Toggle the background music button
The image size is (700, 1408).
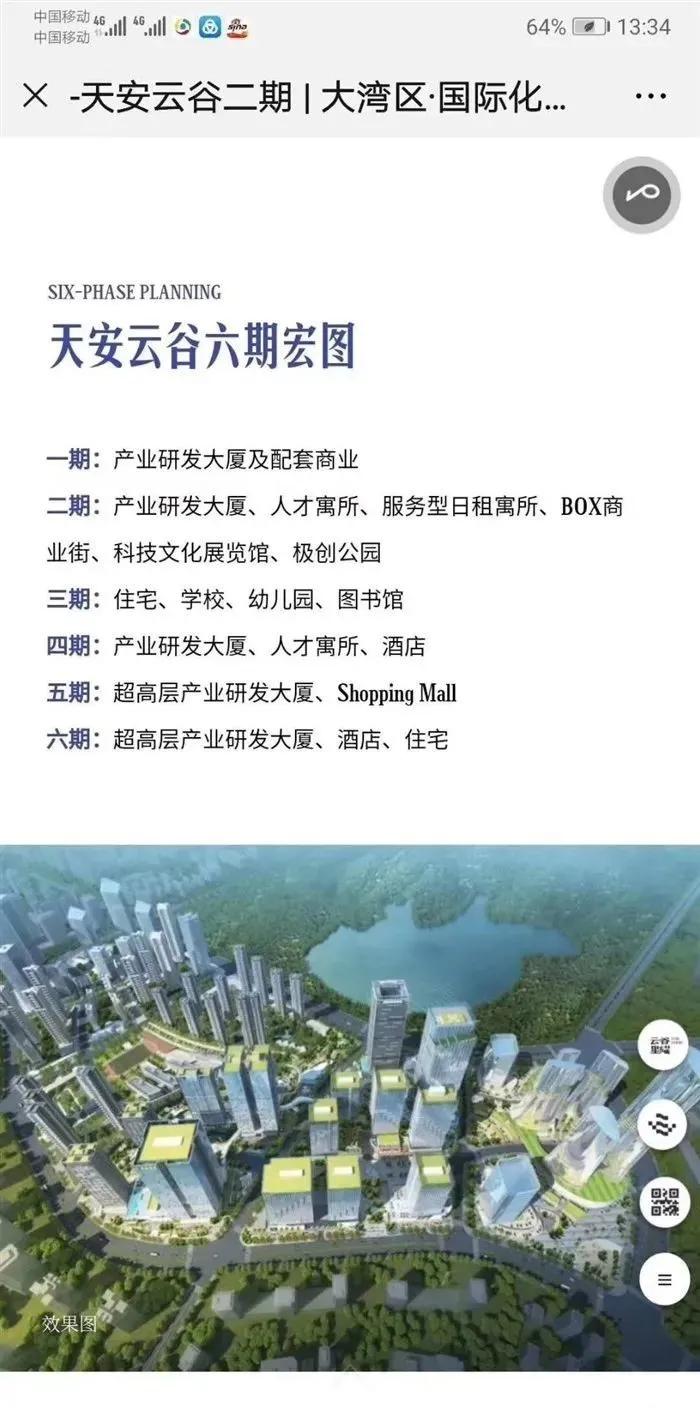pyautogui.click(x=641, y=195)
